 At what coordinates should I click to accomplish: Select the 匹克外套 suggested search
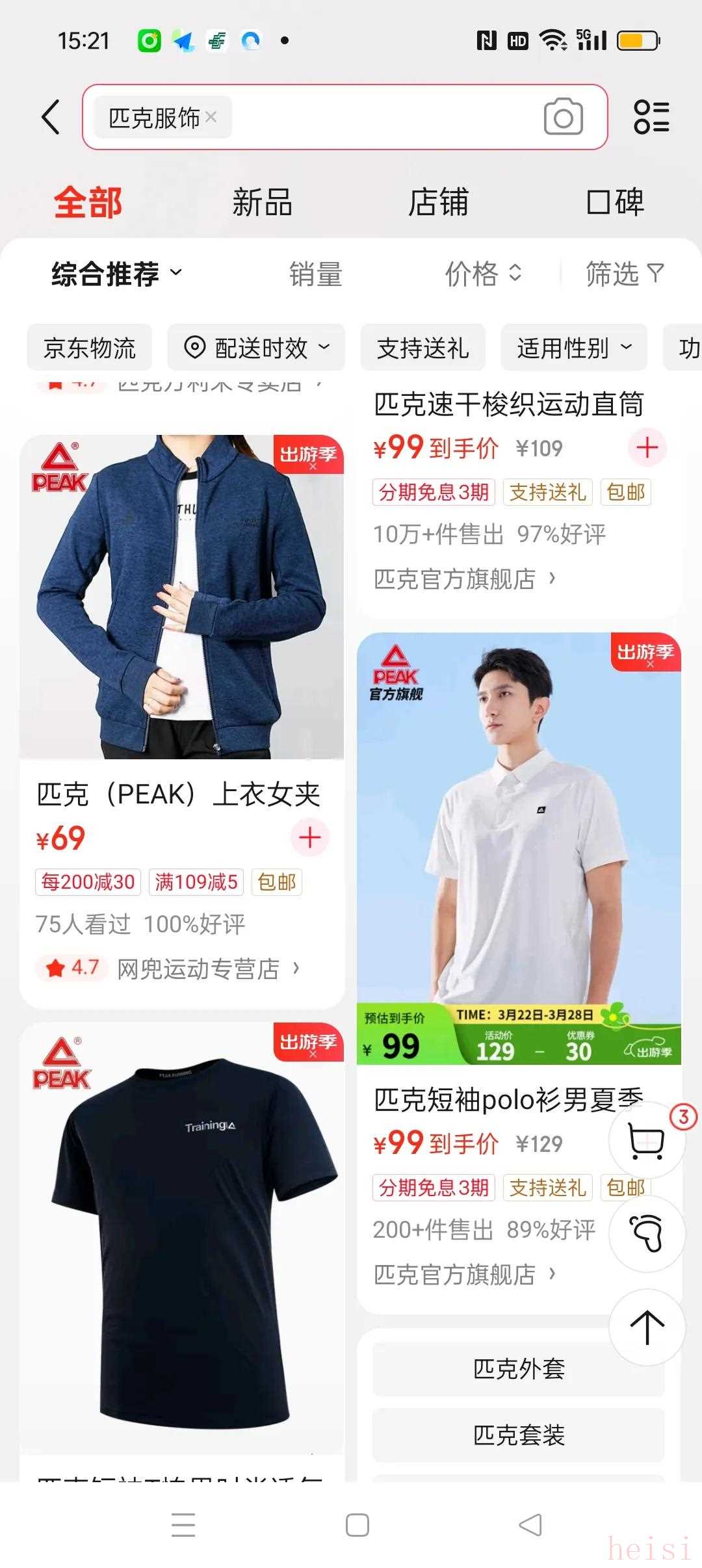(518, 1368)
